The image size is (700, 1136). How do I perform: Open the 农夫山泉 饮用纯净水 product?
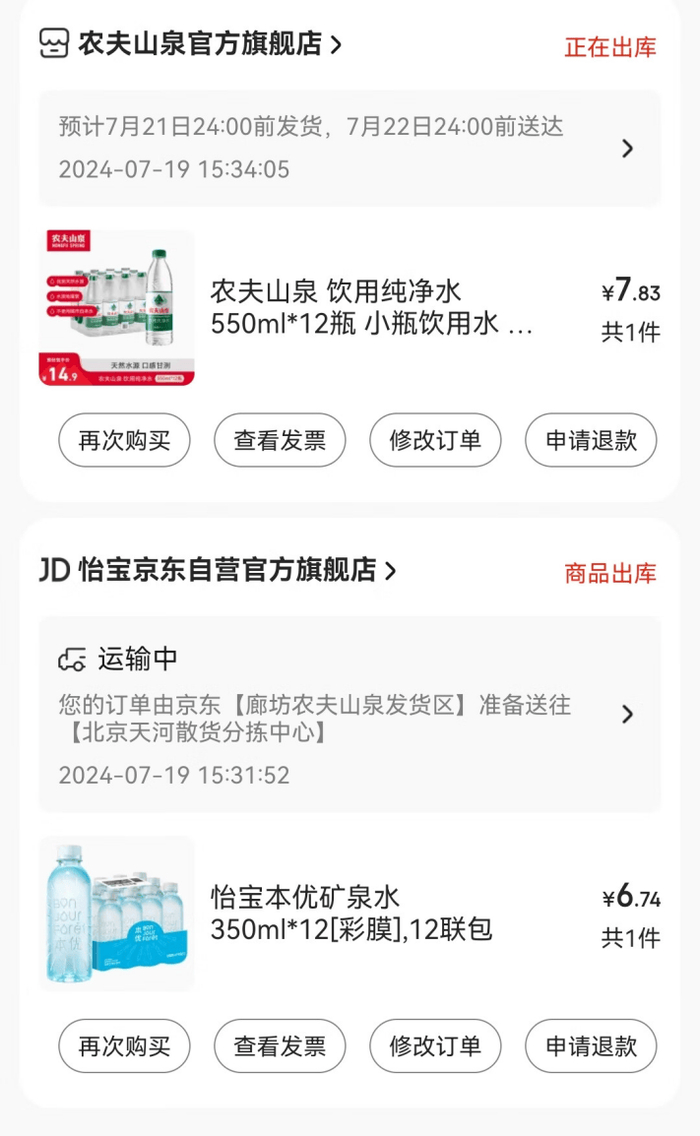pos(370,308)
